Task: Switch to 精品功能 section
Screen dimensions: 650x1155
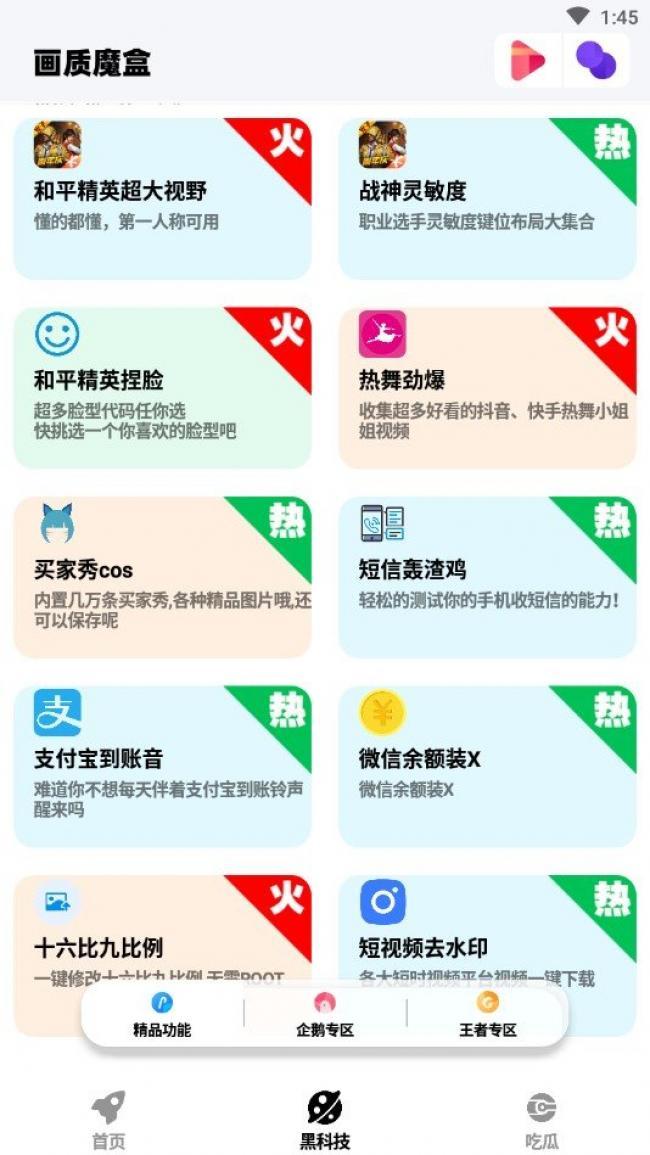Action: click(162, 1014)
